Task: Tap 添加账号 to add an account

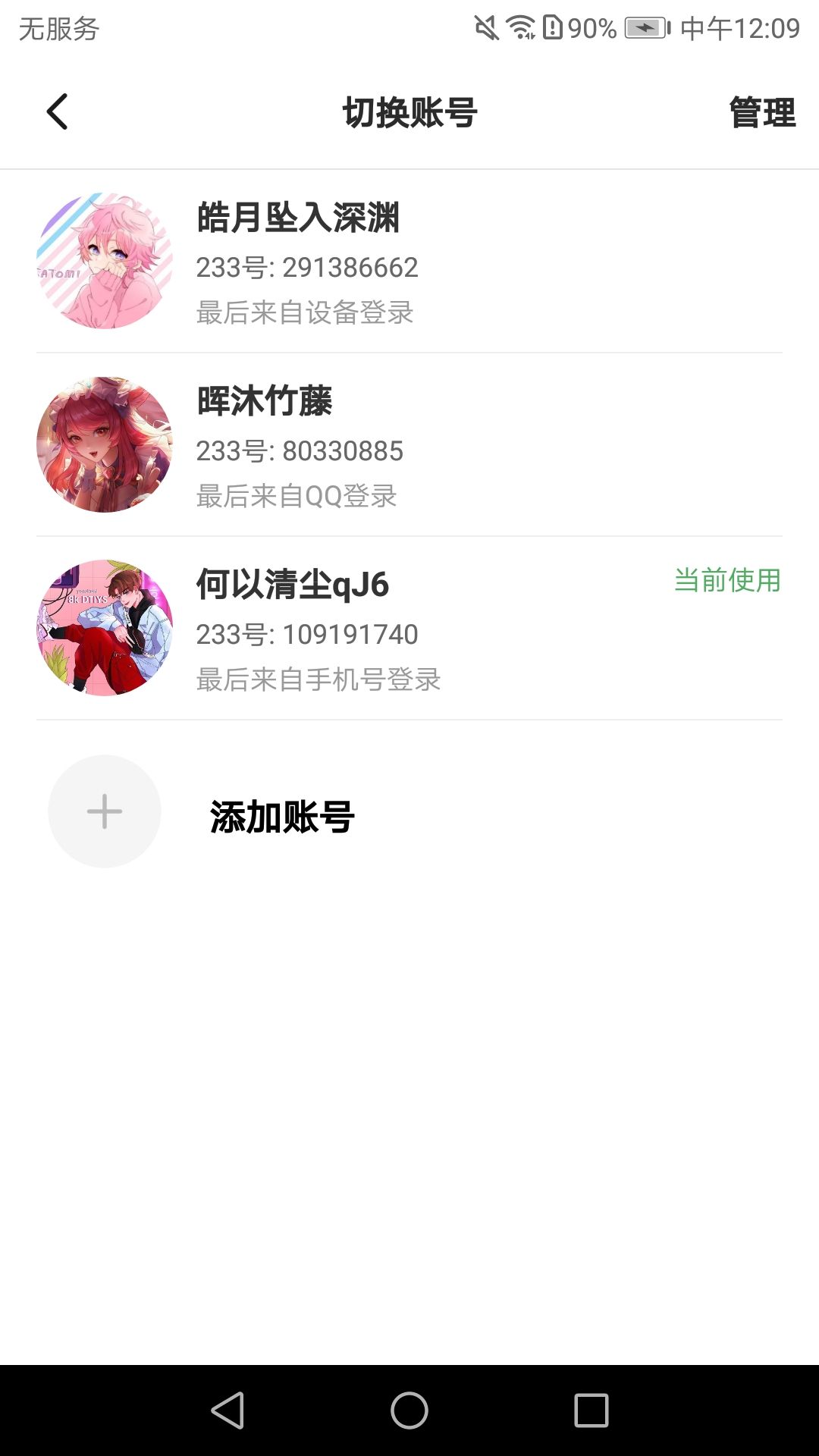Action: tap(281, 816)
